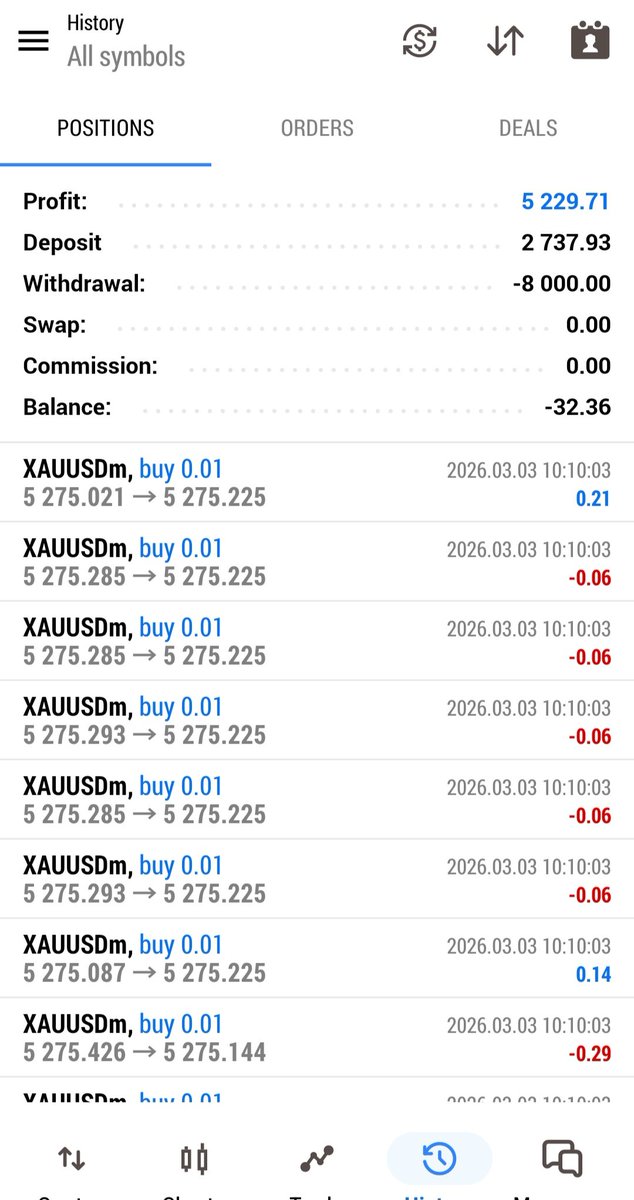634x1200 pixels.
Task: Expand the XAUUSDm position with -0.29 loss
Action: coord(317,1037)
